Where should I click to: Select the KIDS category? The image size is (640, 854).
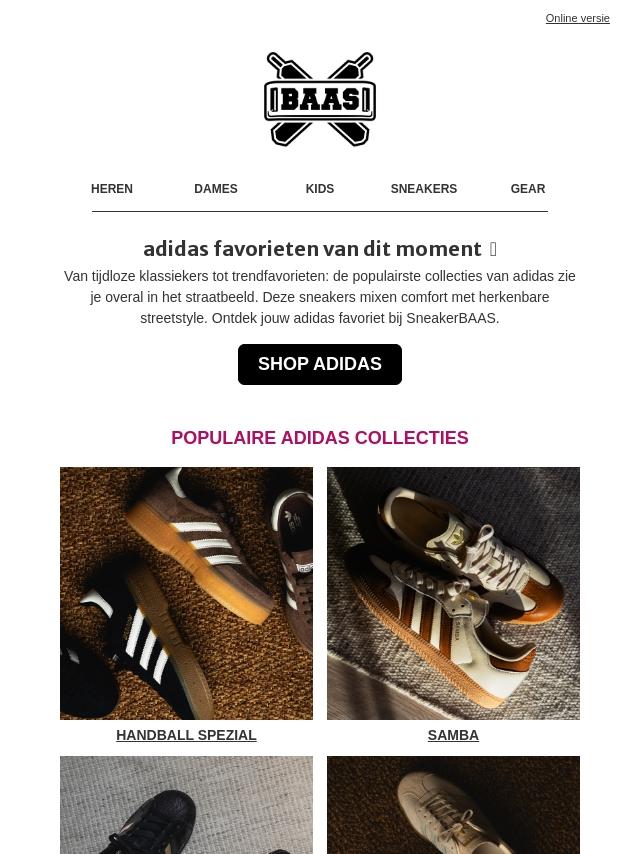[x=320, y=189]
